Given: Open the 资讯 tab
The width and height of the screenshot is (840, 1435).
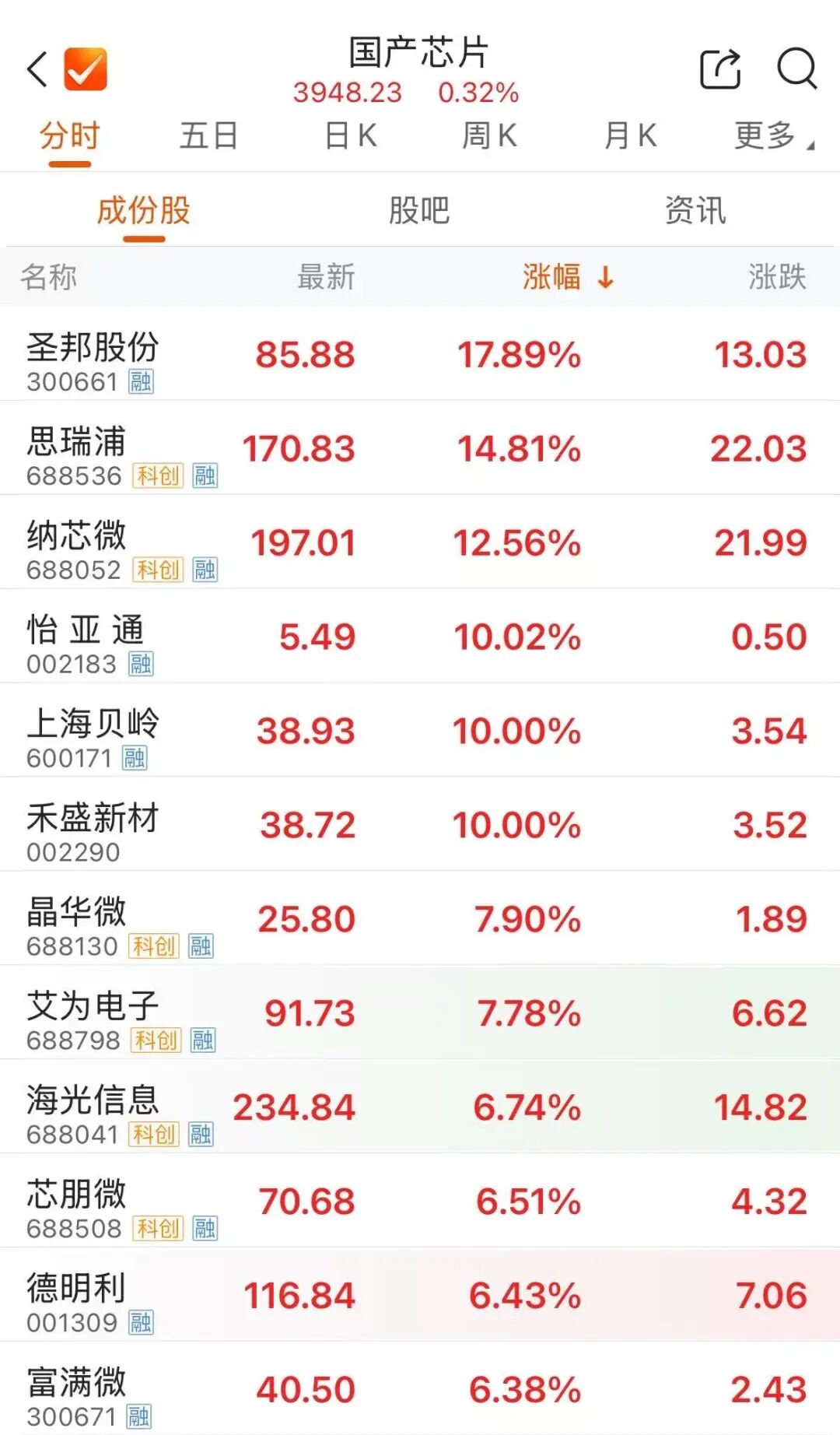Looking at the screenshot, I should (695, 210).
